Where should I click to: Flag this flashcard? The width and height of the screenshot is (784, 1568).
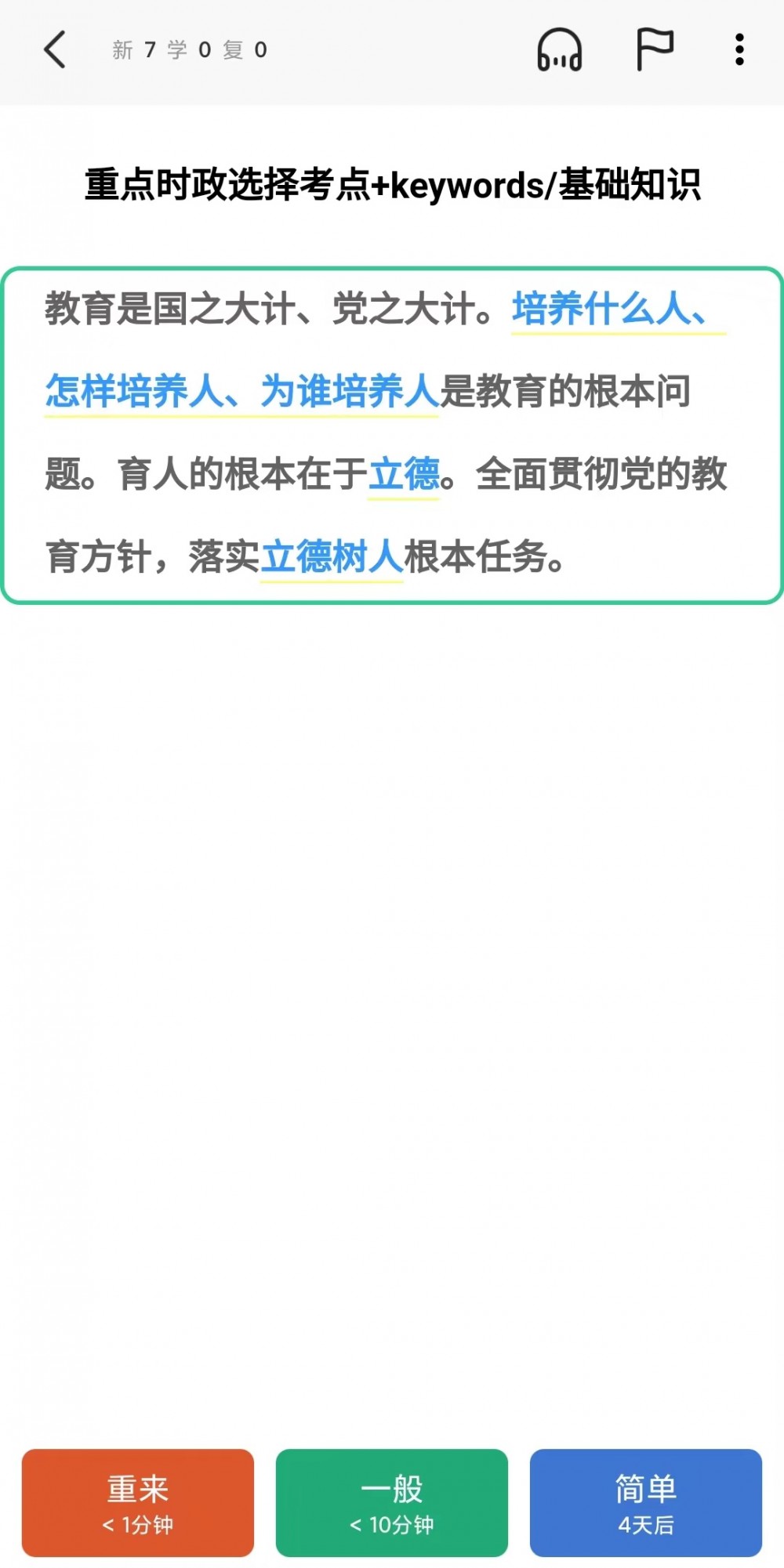pyautogui.click(x=654, y=49)
